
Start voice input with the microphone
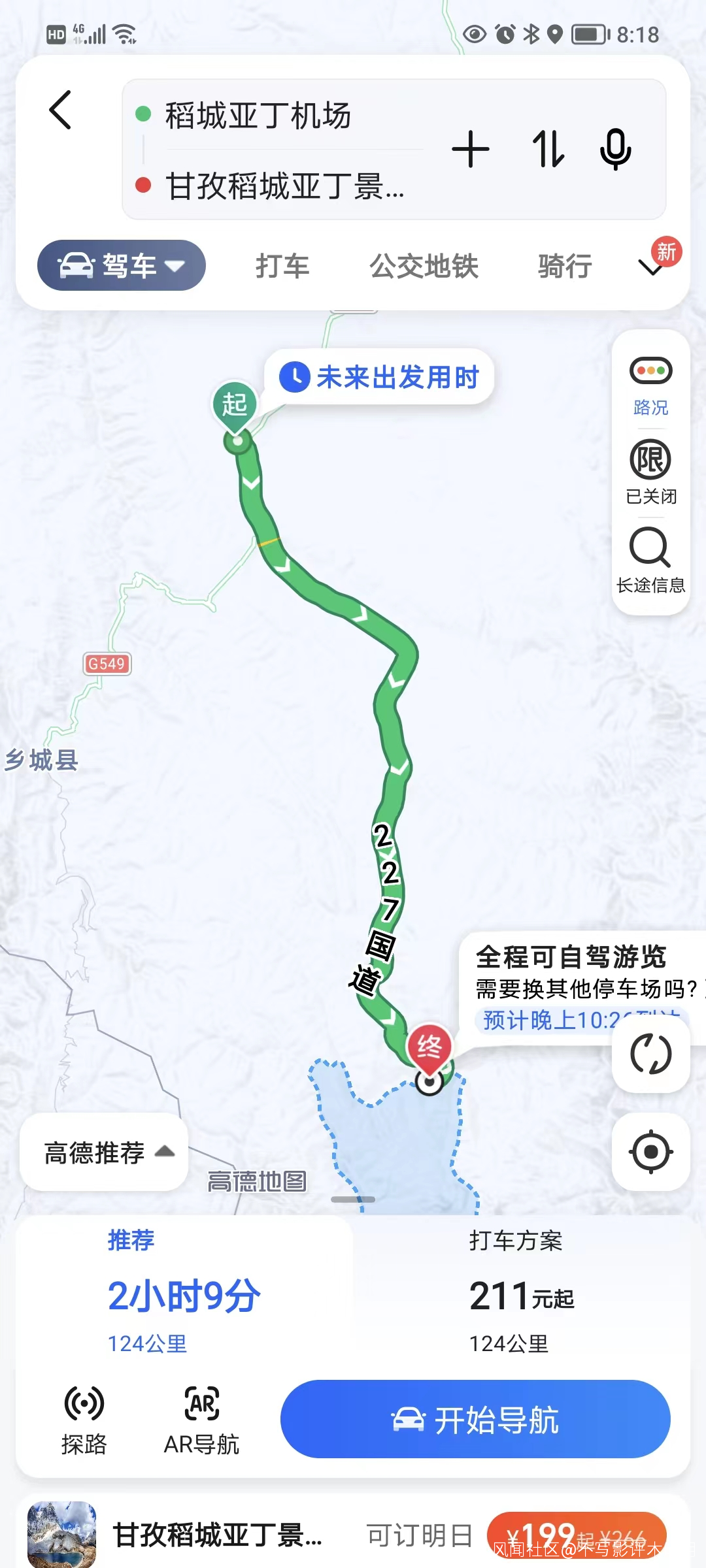(x=615, y=150)
